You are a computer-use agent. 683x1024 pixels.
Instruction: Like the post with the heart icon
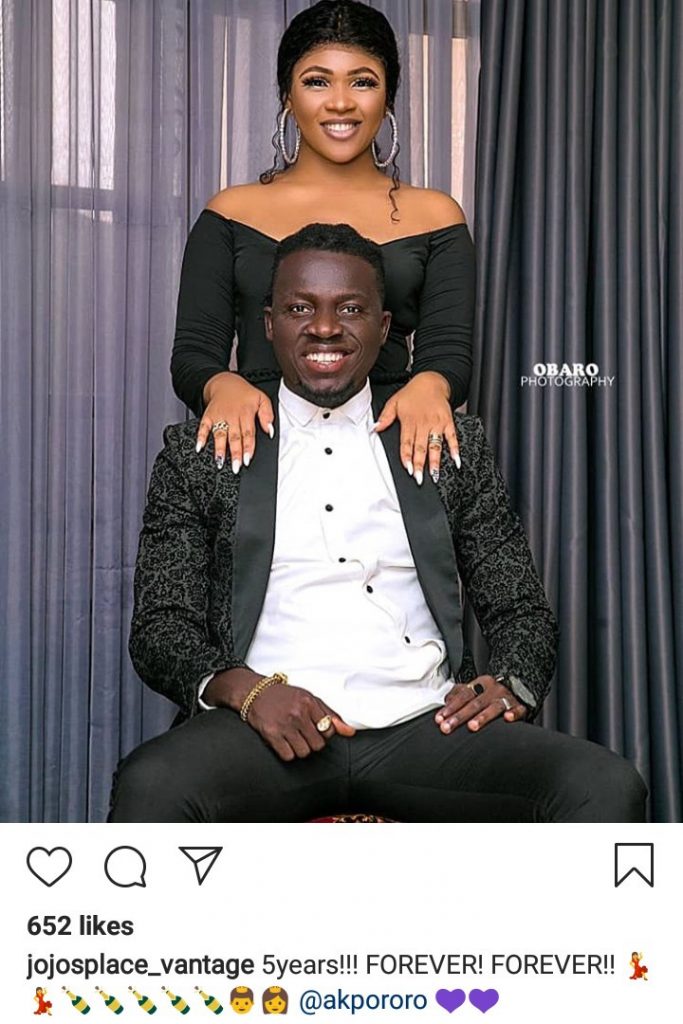tap(49, 866)
